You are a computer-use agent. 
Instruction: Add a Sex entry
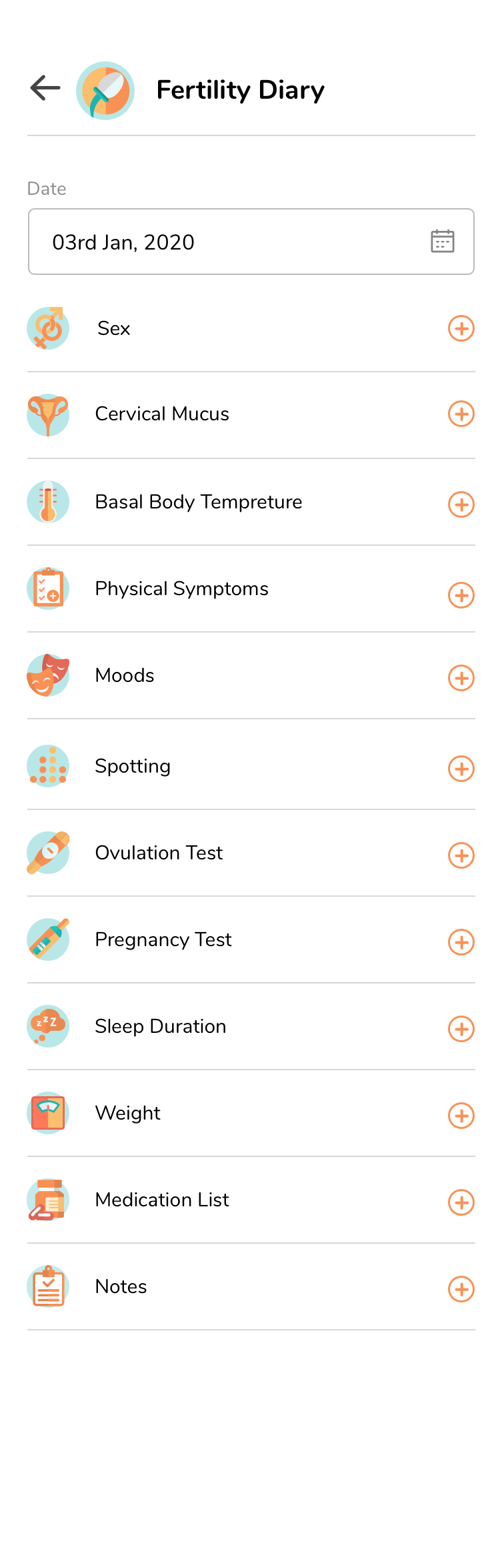[461, 328]
